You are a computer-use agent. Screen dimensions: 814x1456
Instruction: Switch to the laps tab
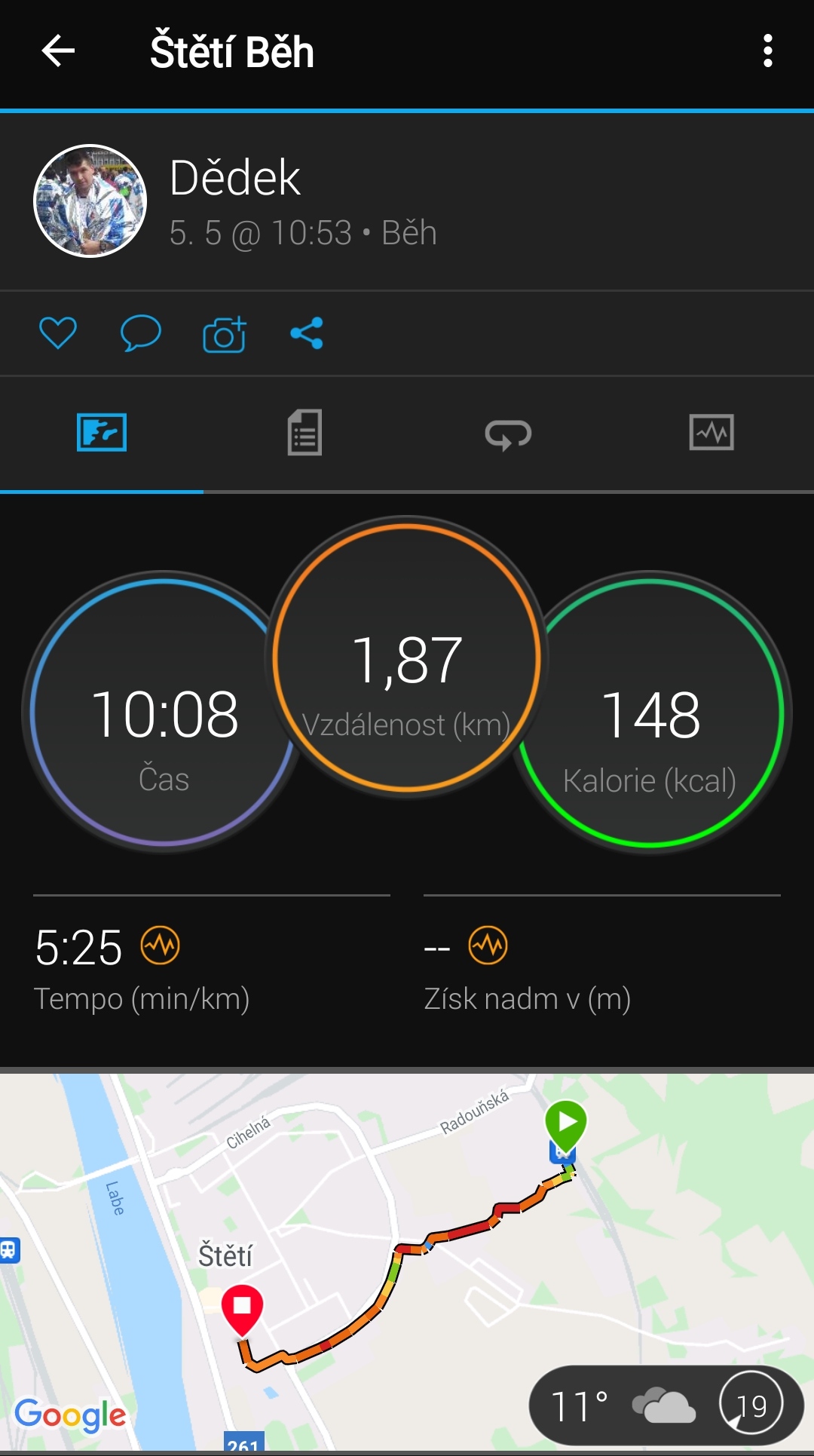[508, 434]
